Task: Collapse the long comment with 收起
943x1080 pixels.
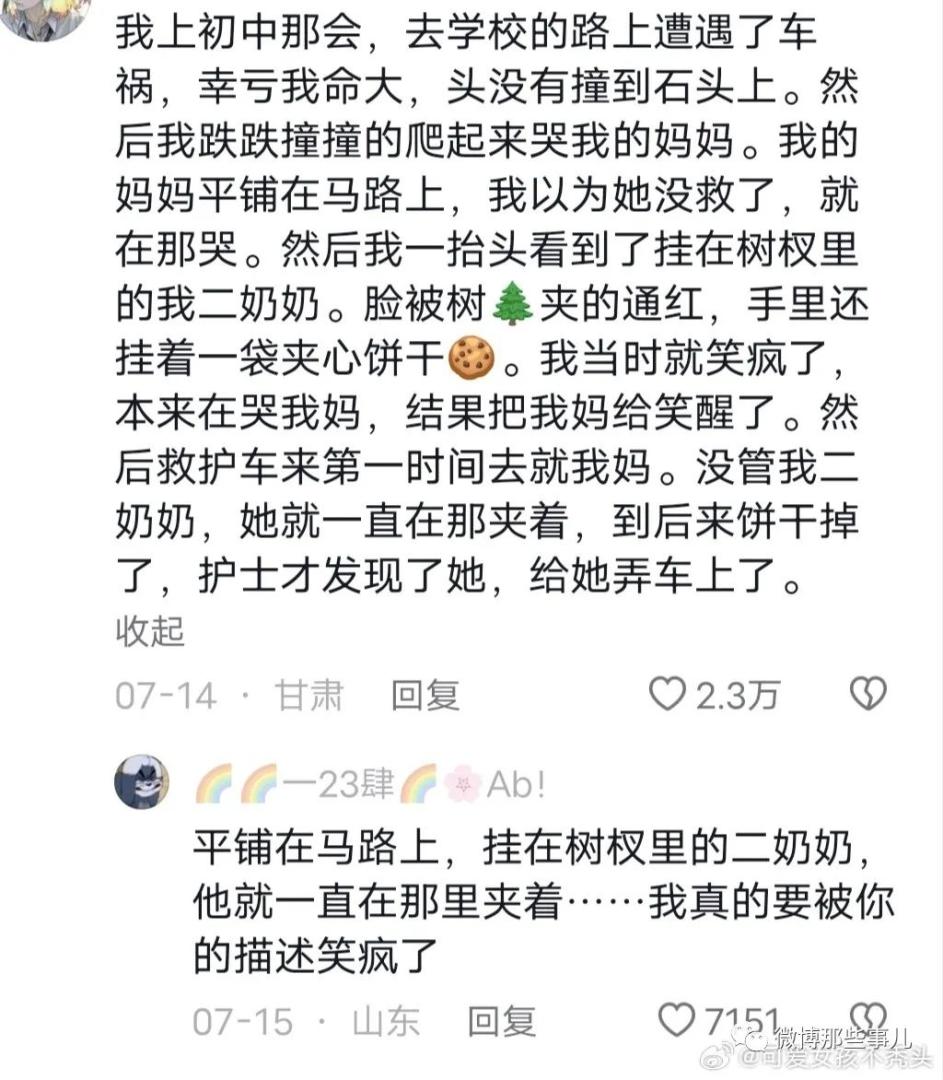Action: 151,632
